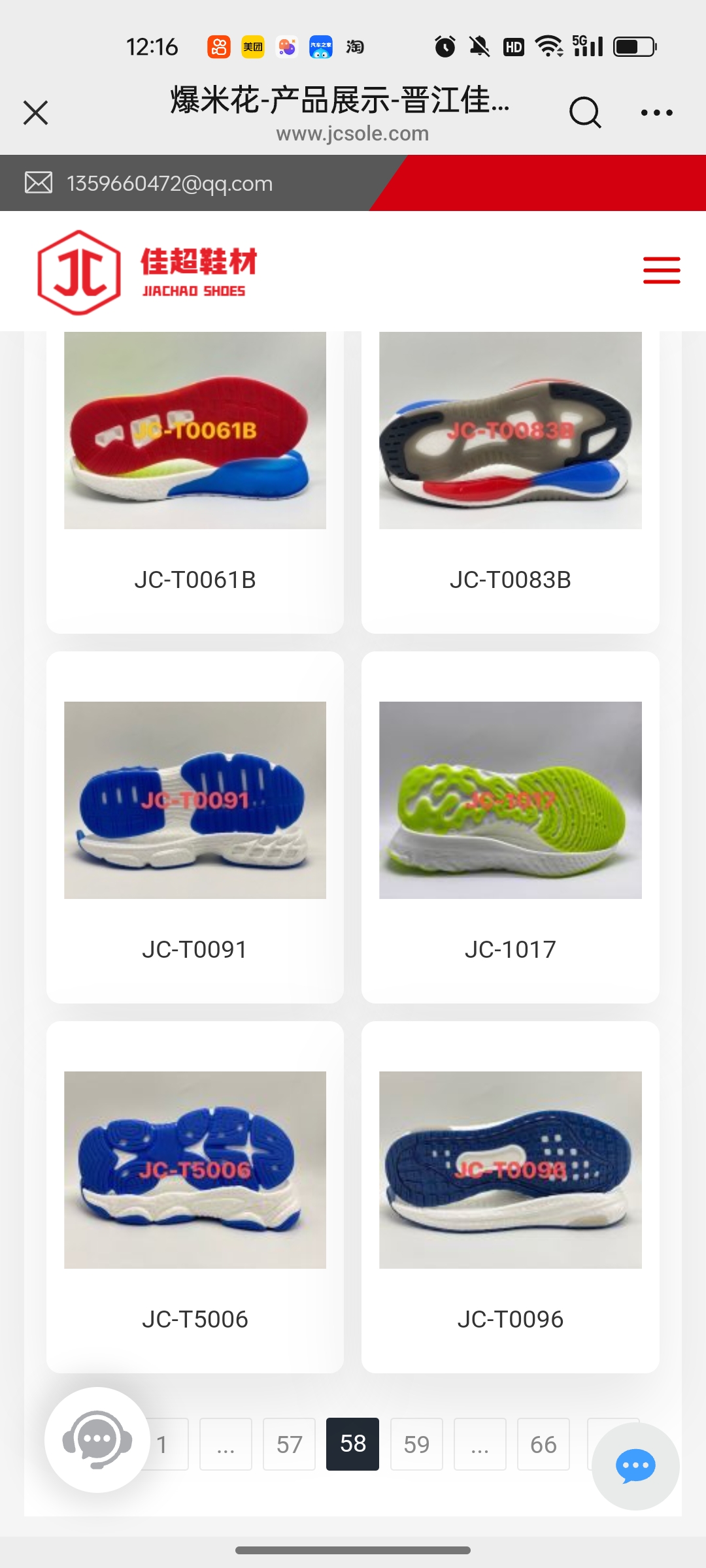View the JC-1017 sole card
This screenshot has height=1568, width=706.
(510, 826)
